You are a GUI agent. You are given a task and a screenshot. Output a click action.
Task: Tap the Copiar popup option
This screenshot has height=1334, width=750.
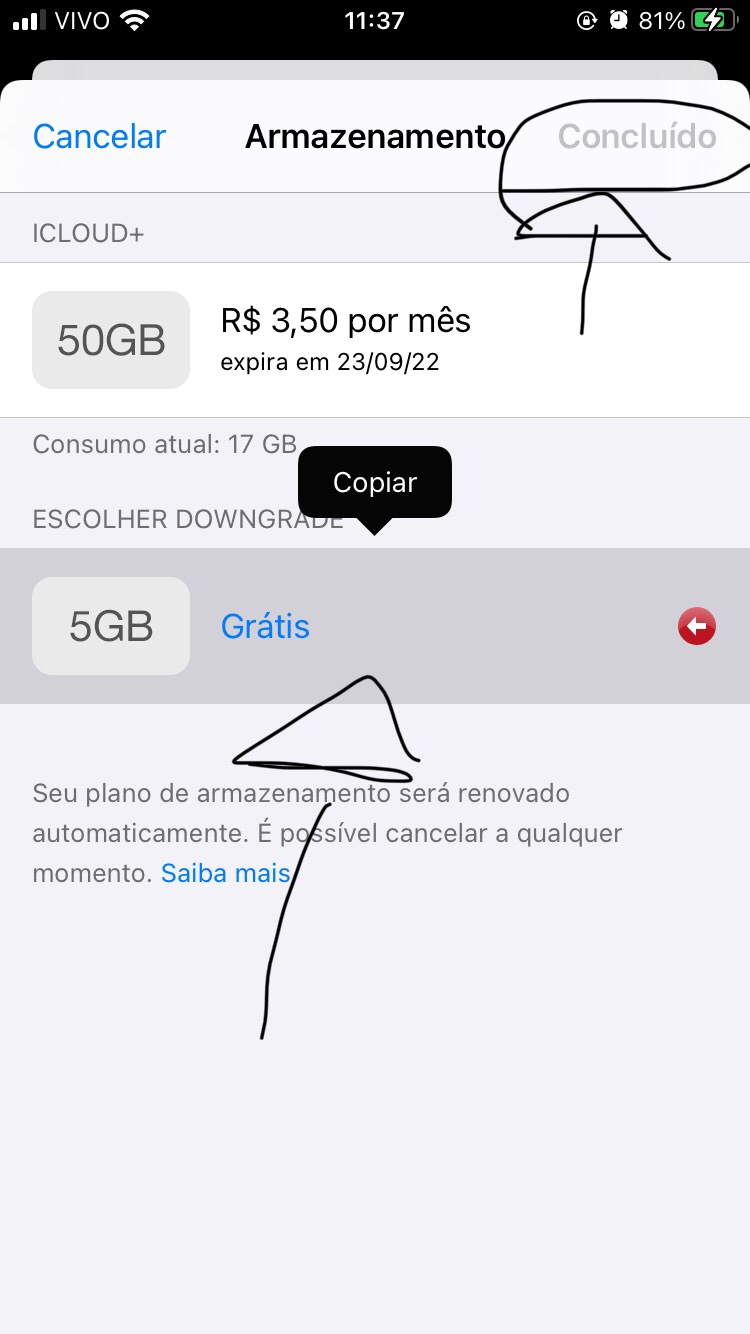point(375,483)
